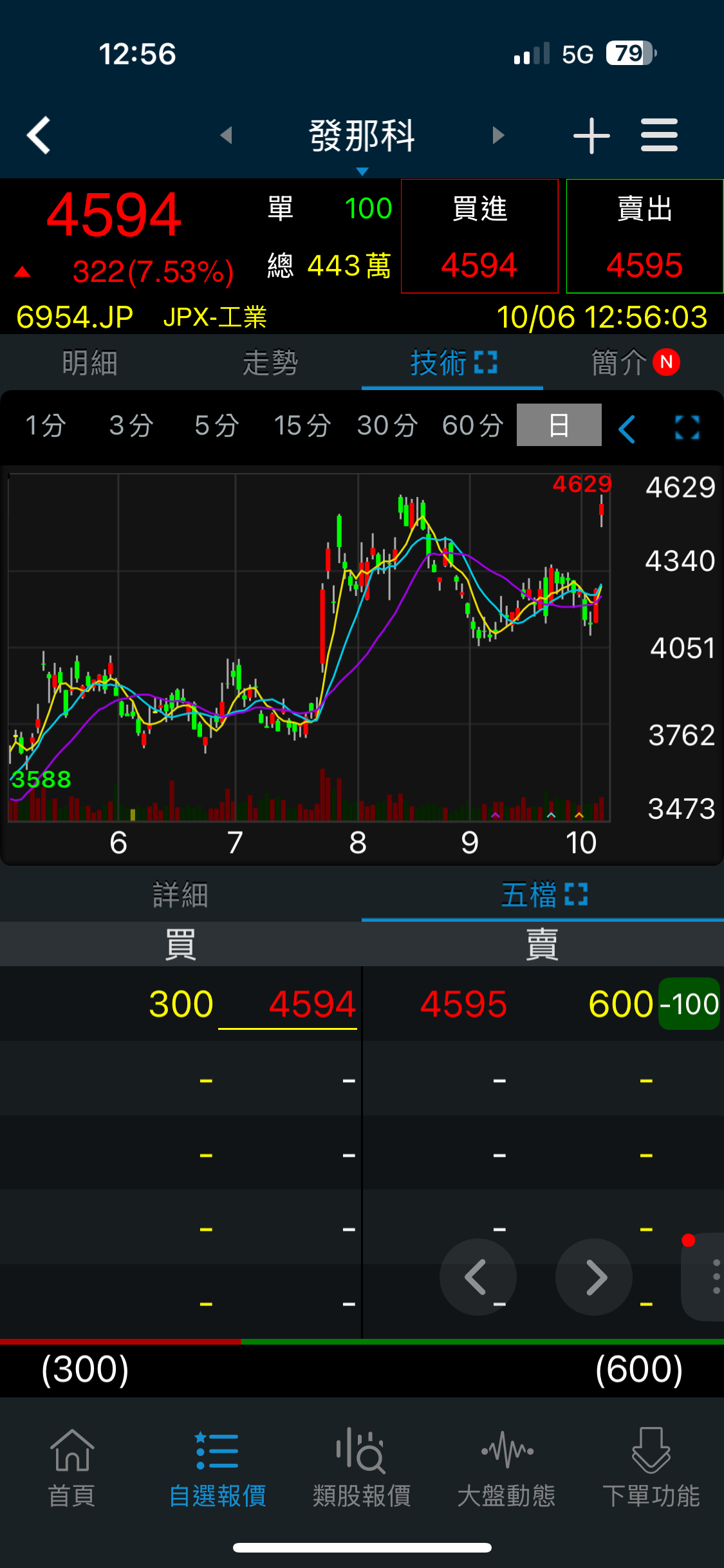Select the 60分 chart interval
Viewport: 724px width, 1568px height.
(x=472, y=425)
